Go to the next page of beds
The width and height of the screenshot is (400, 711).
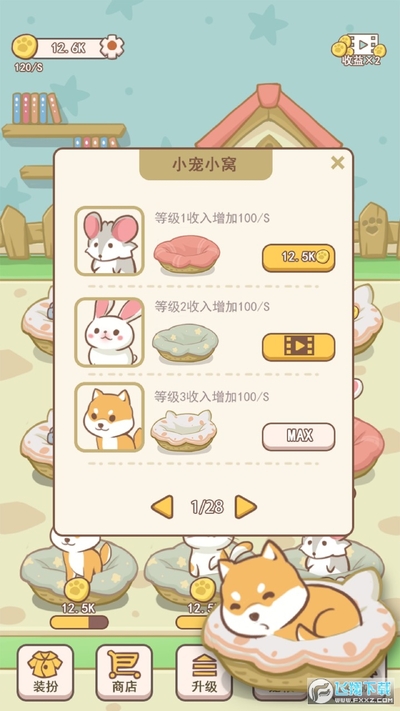tap(246, 507)
